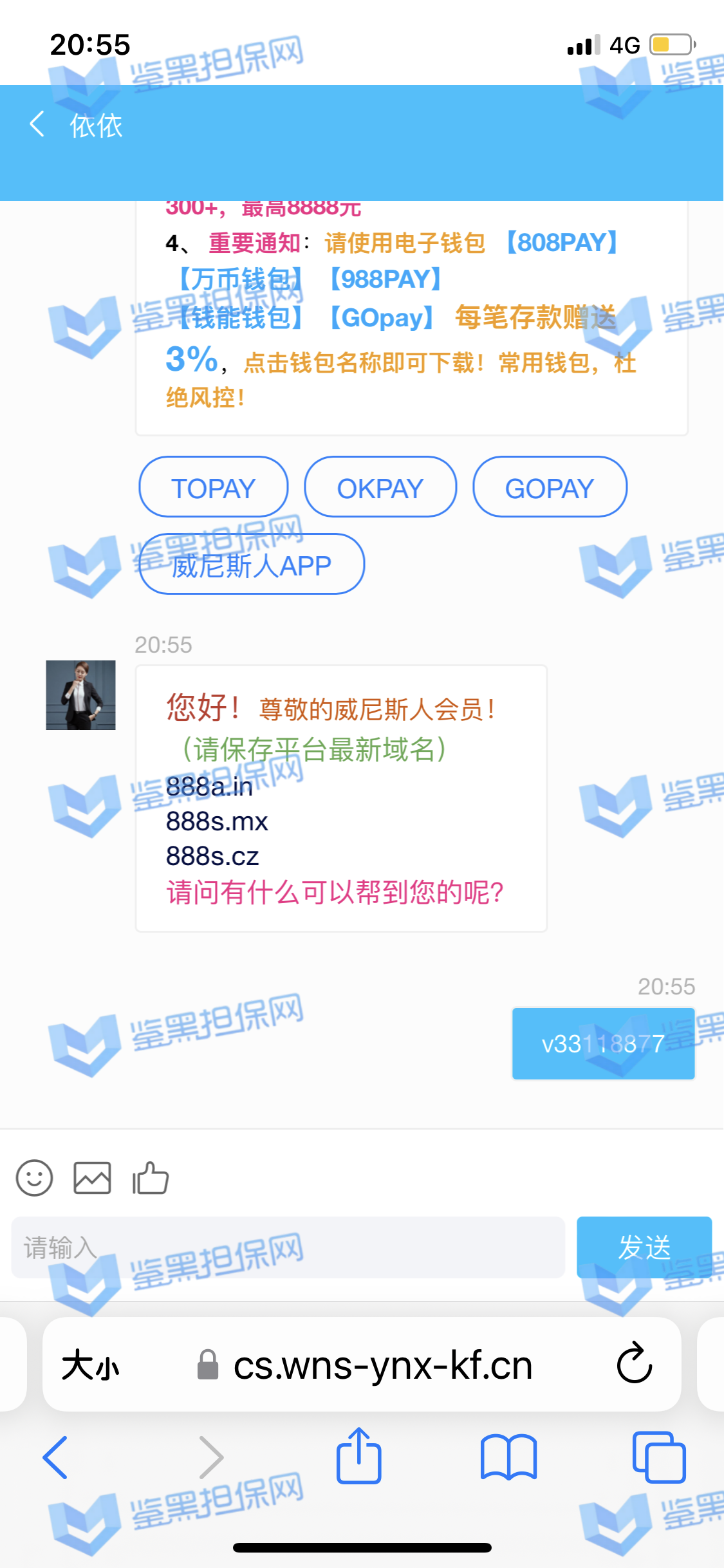The image size is (724, 1568).
Task: Open the 【808PAY】 wallet link
Action: 561,243
